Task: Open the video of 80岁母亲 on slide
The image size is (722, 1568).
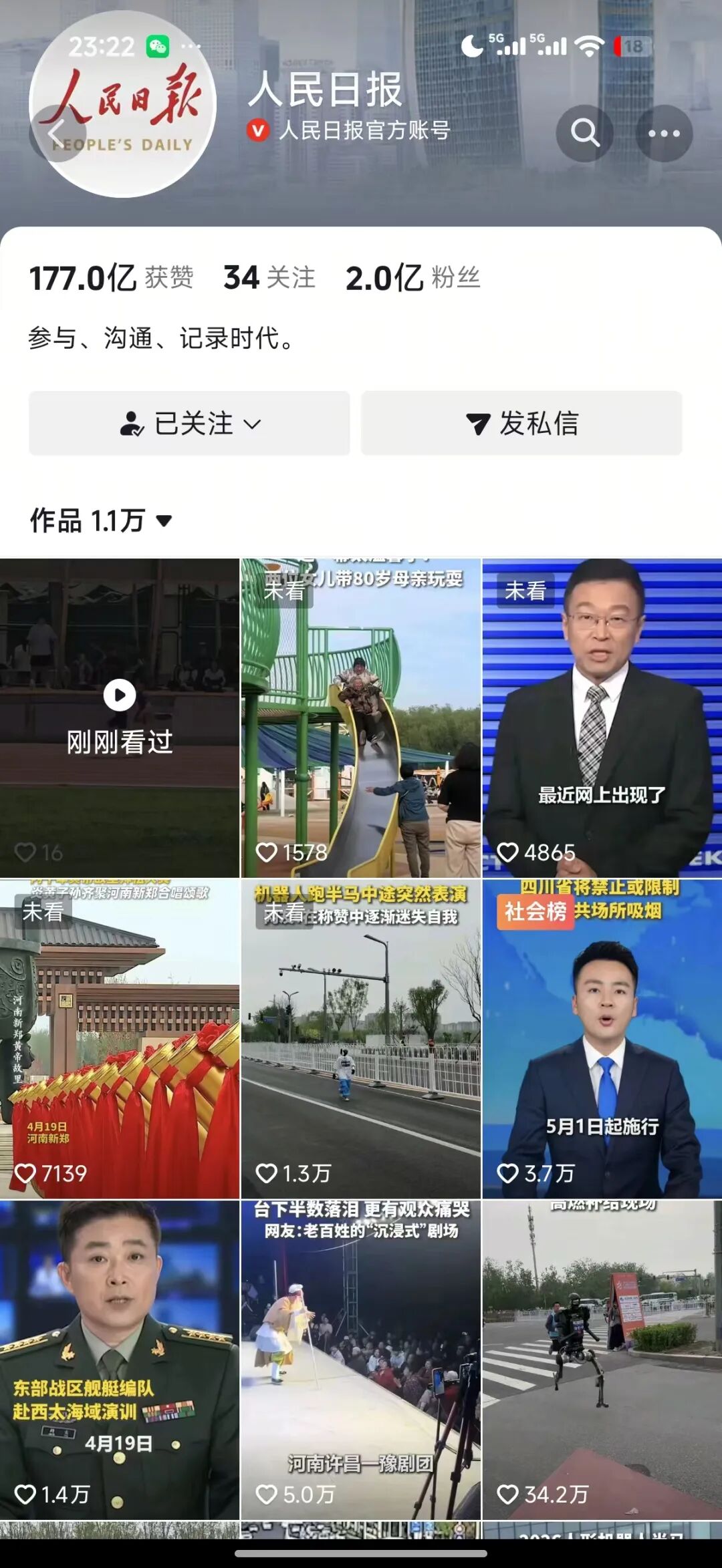Action: click(361, 718)
